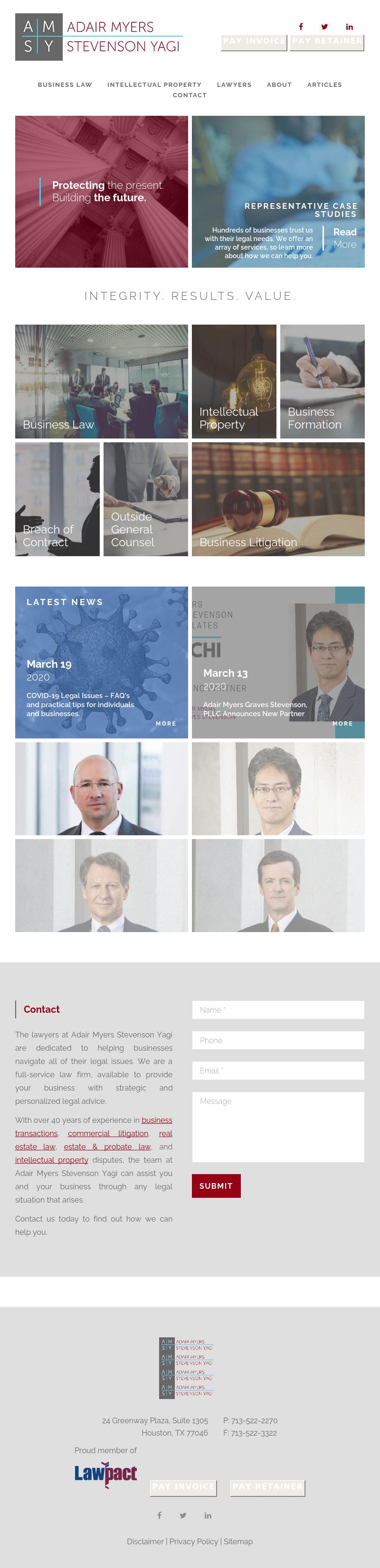Open the Articles navigation link
The image size is (380, 1568).
(x=324, y=84)
